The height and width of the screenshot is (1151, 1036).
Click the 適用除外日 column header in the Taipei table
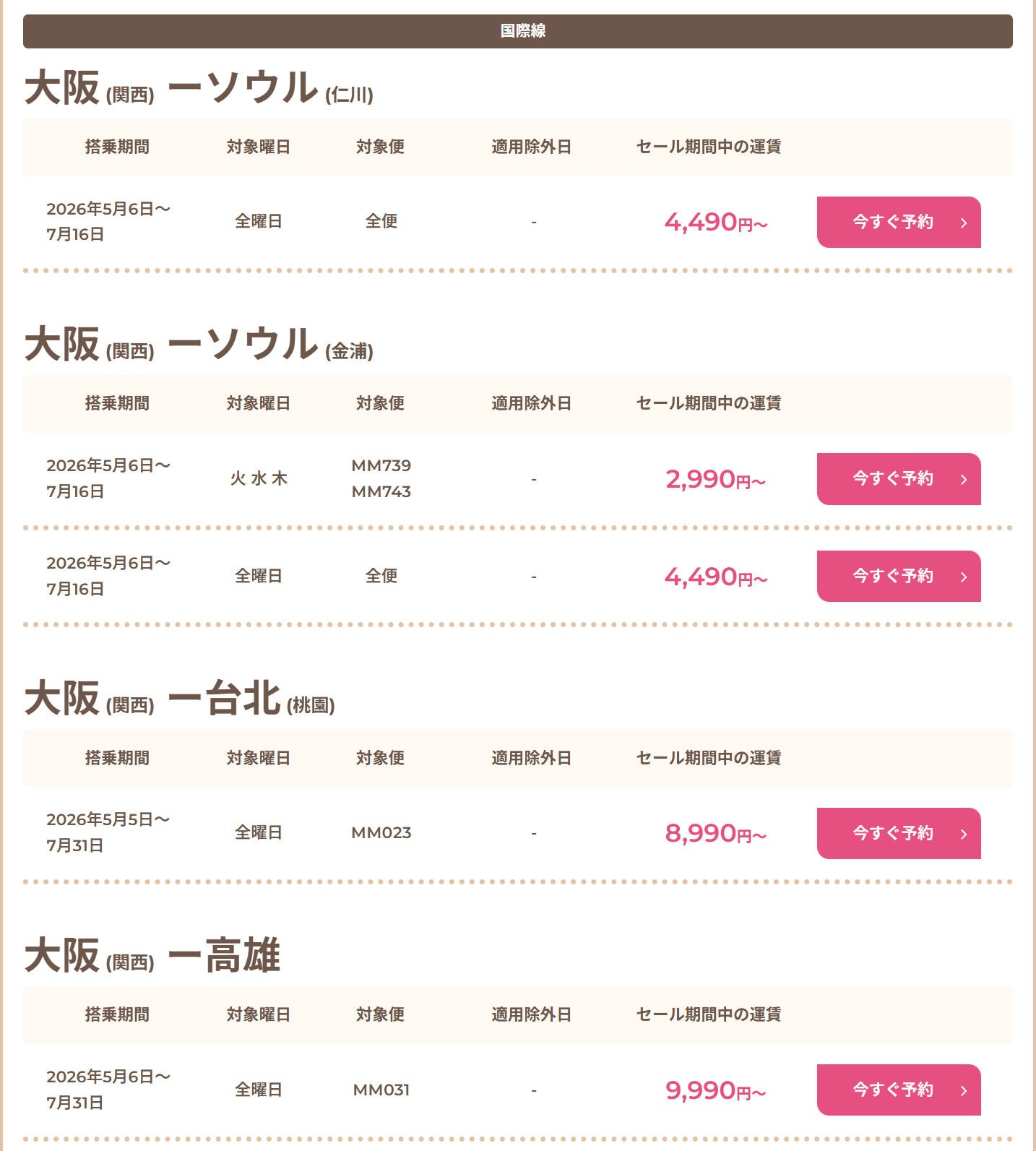point(531,759)
